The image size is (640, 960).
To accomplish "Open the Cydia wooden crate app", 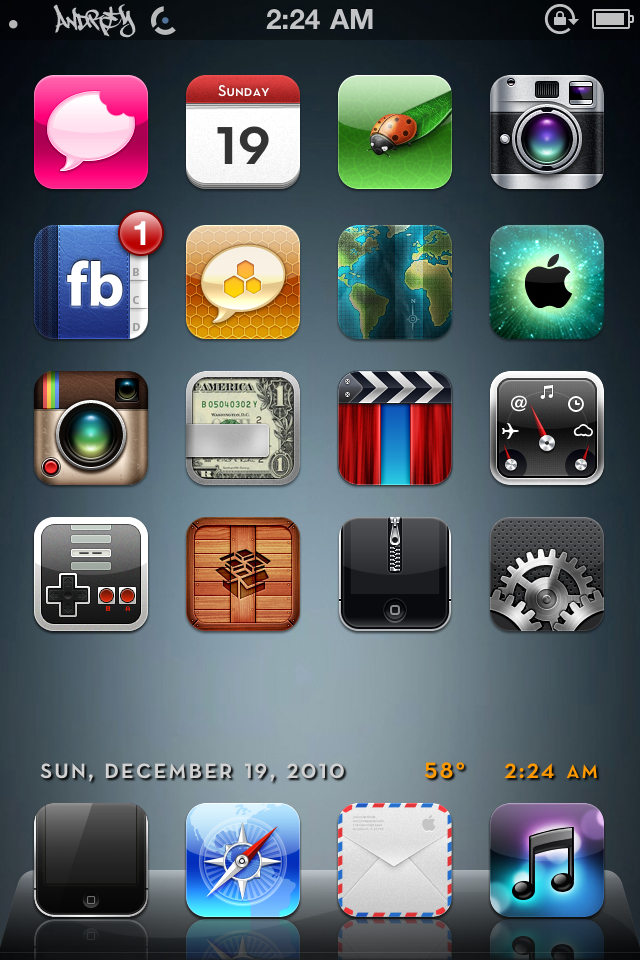I will (243, 574).
